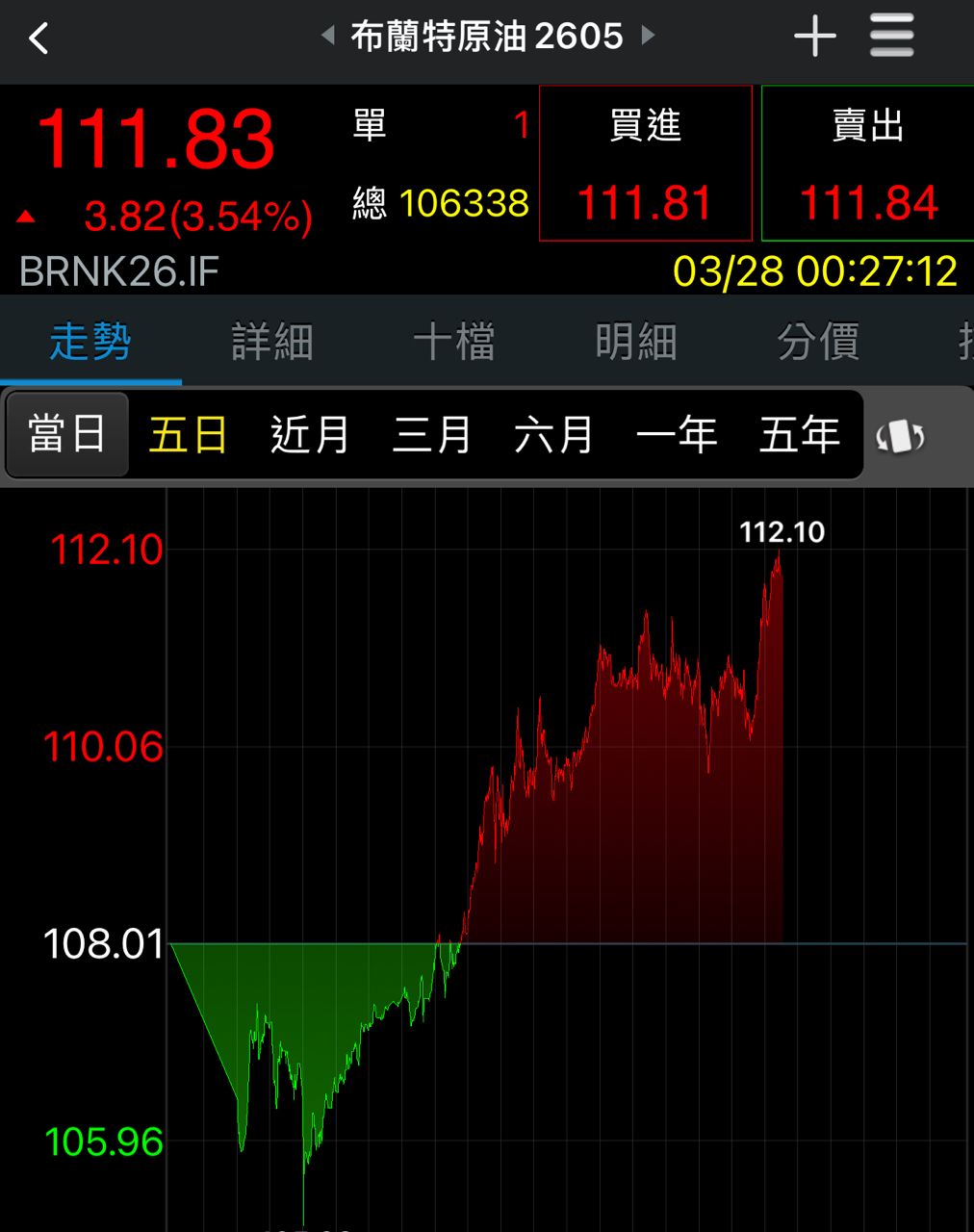Show the 五日 five-day chart
This screenshot has height=1232, width=974.
pyautogui.click(x=188, y=435)
